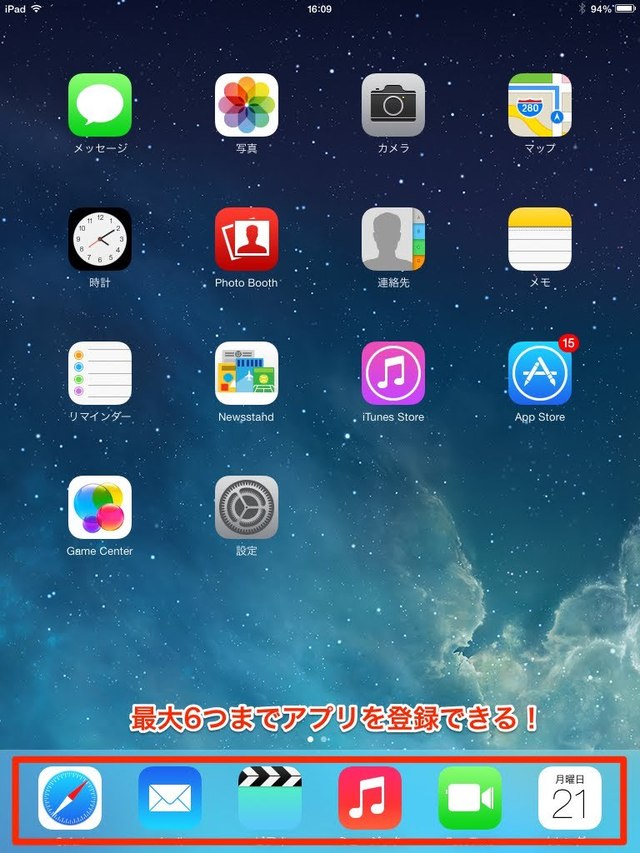640x853 pixels.
Task: Open the Camera app (カメラ)
Action: (393, 105)
